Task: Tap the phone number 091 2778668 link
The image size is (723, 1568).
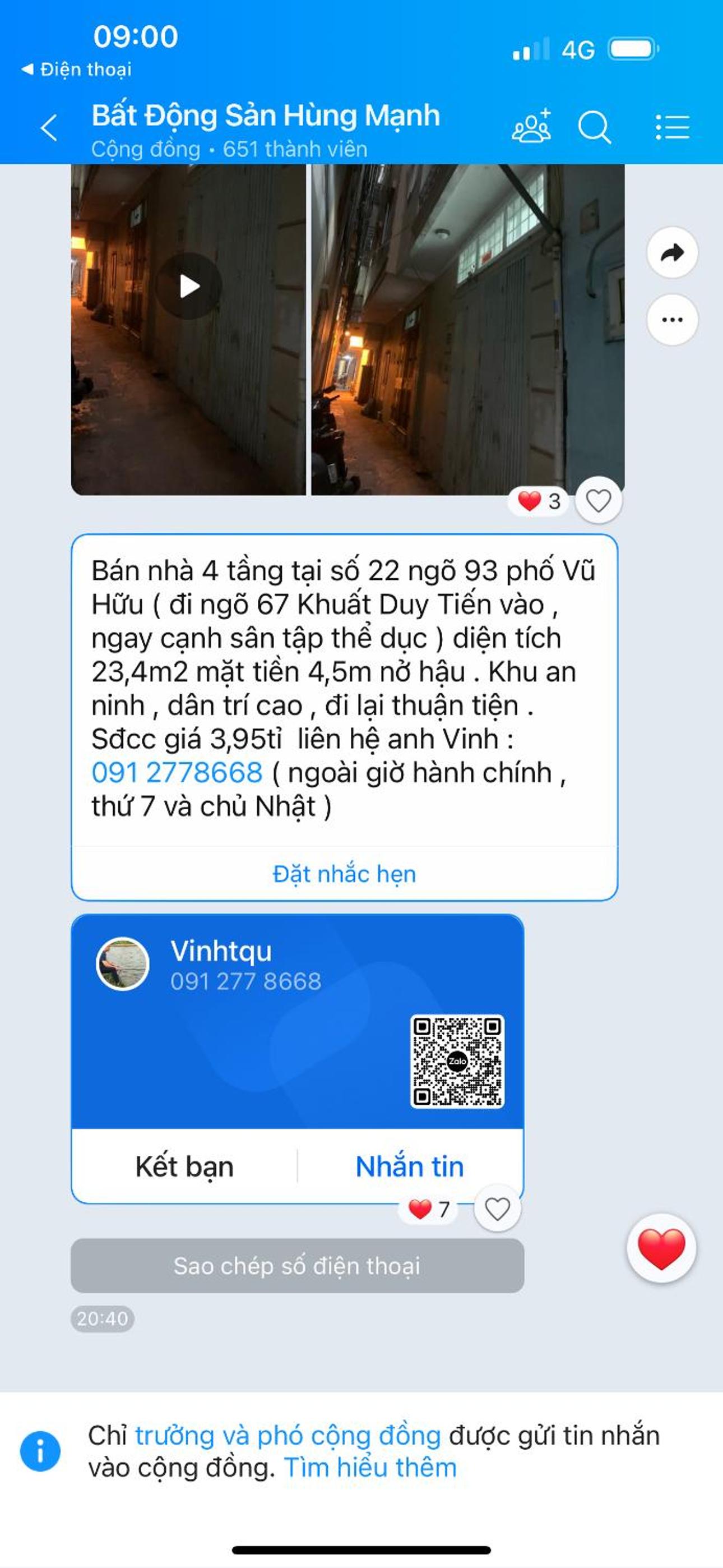Action: [x=177, y=773]
